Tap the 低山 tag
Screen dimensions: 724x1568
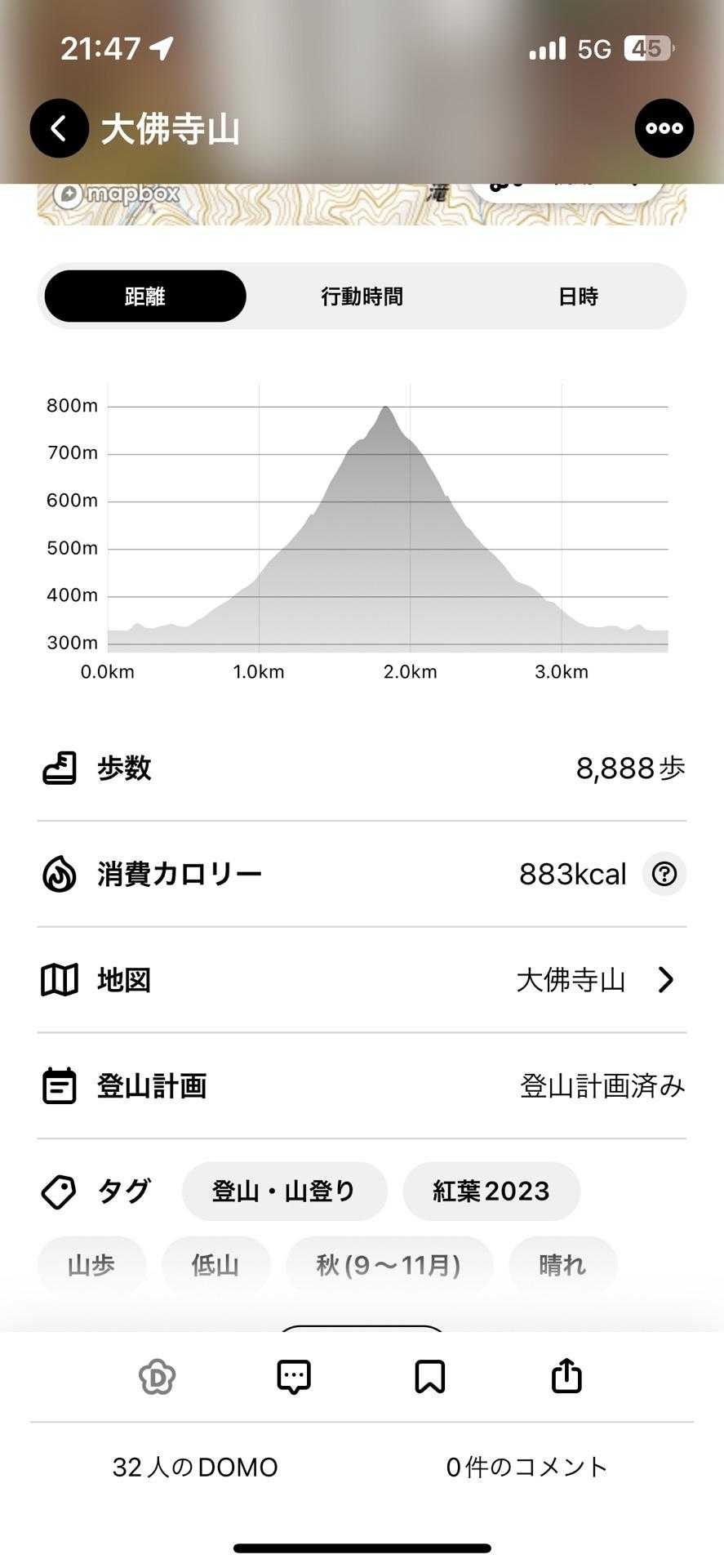point(215,1266)
